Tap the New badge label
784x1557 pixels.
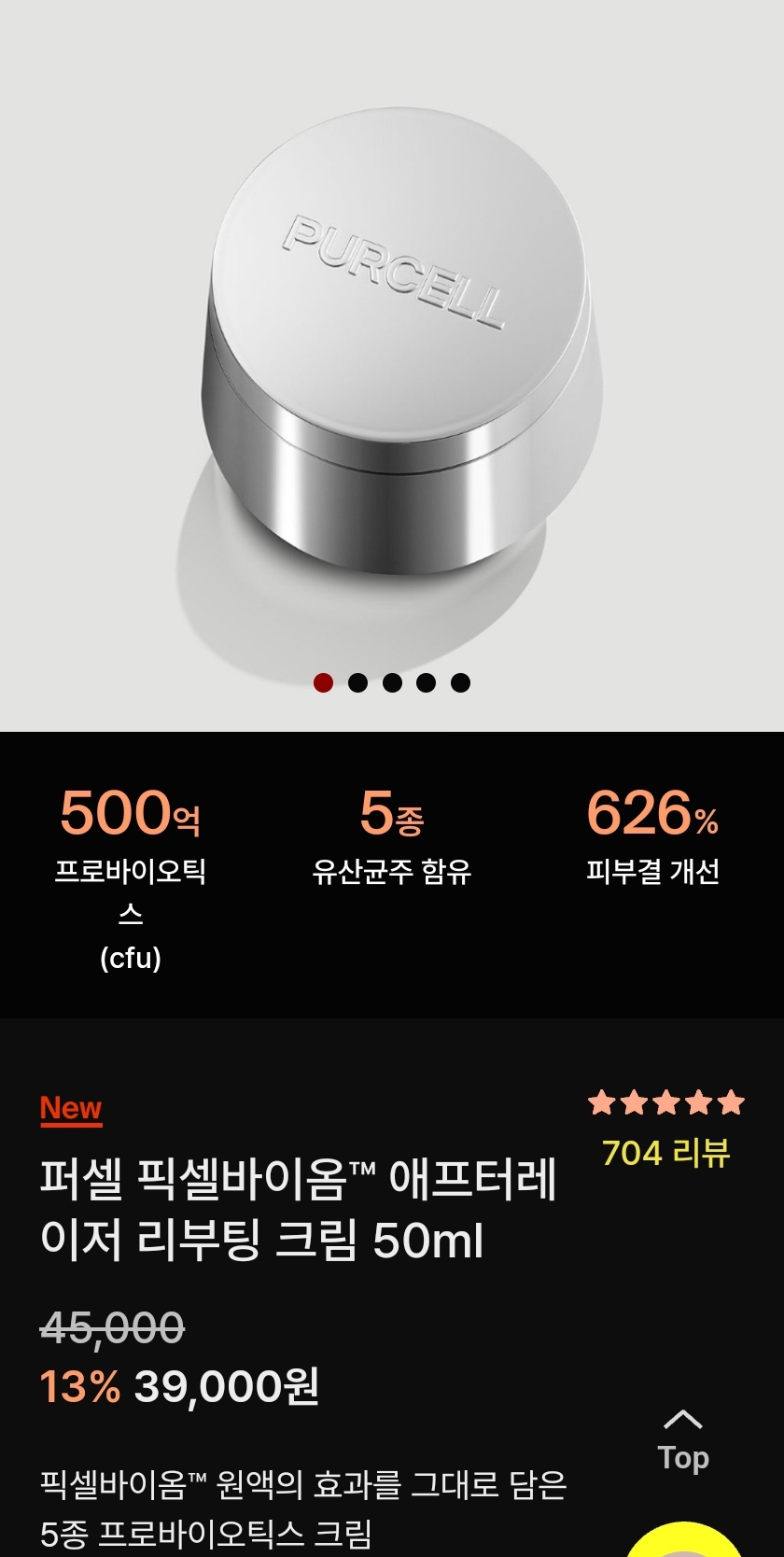pyautogui.click(x=70, y=1108)
